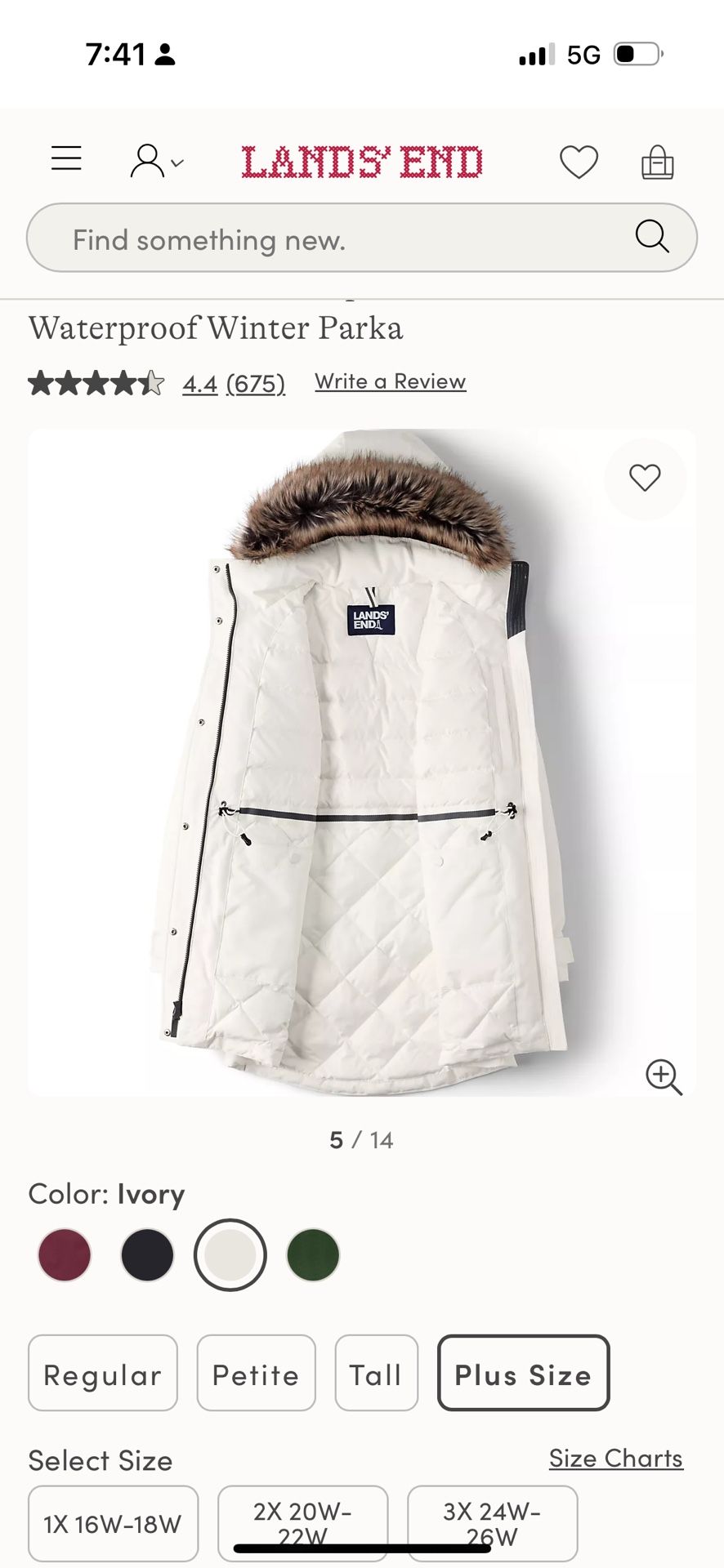This screenshot has height=1568, width=724.
Task: Tap Write a Review link
Action: pyautogui.click(x=390, y=381)
